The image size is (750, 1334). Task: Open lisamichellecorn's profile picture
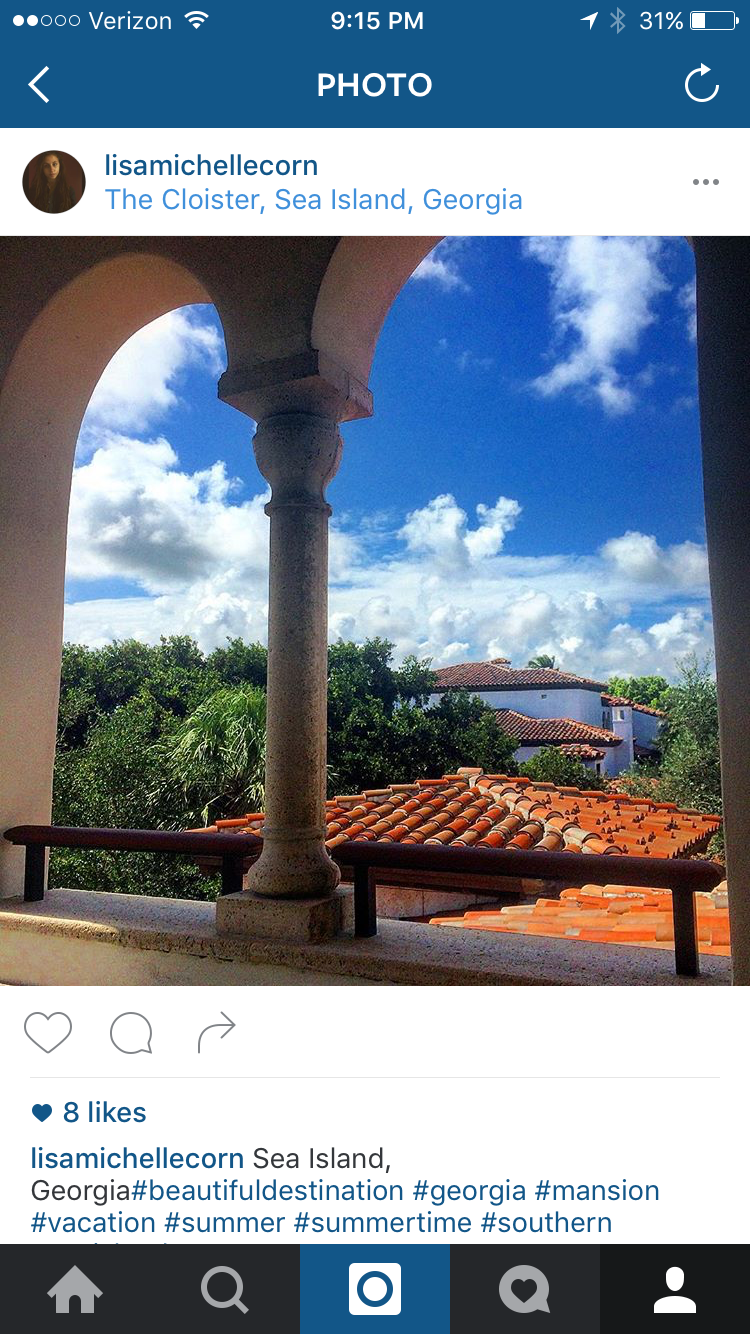tap(54, 182)
